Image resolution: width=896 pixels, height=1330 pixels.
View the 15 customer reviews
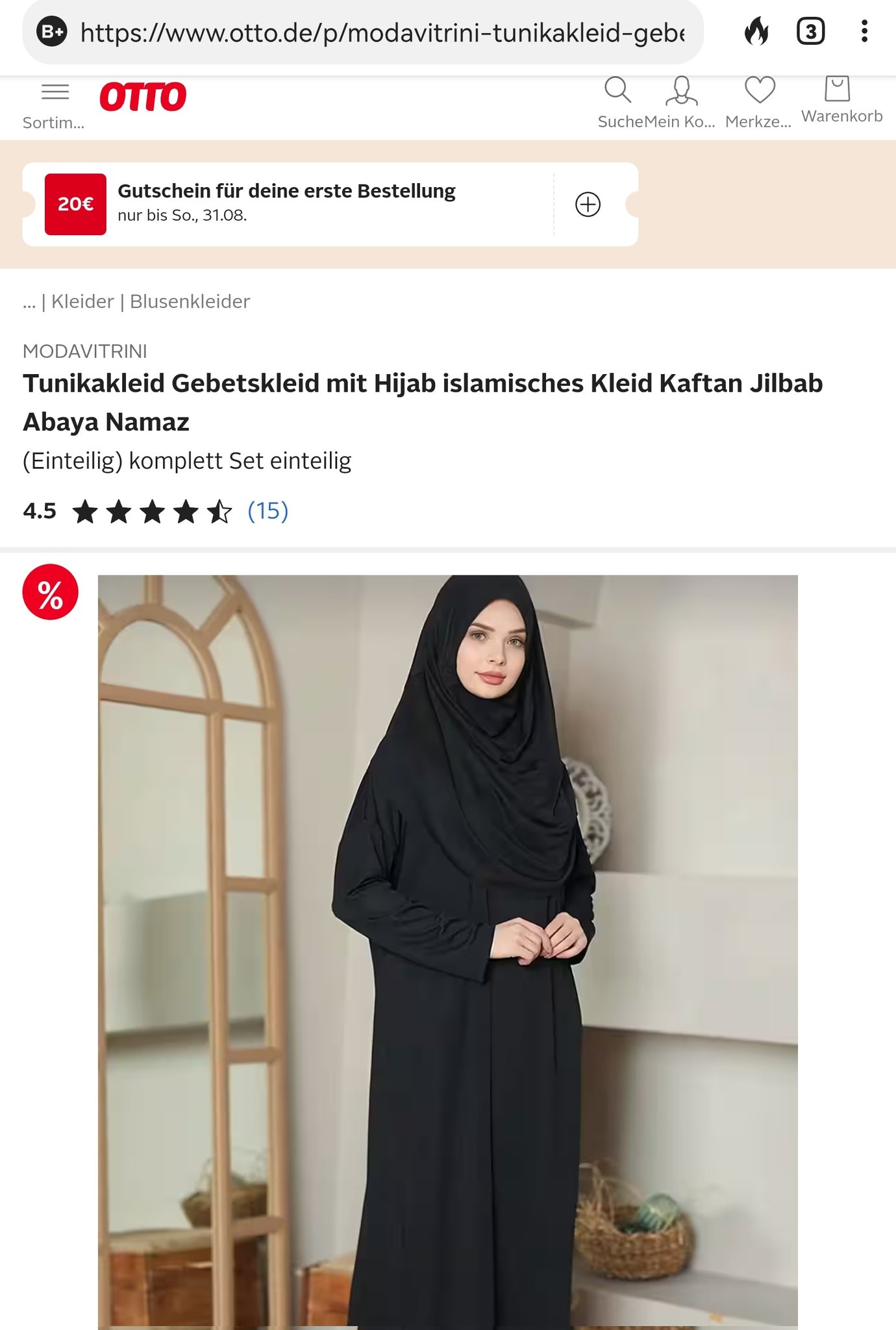coord(268,511)
